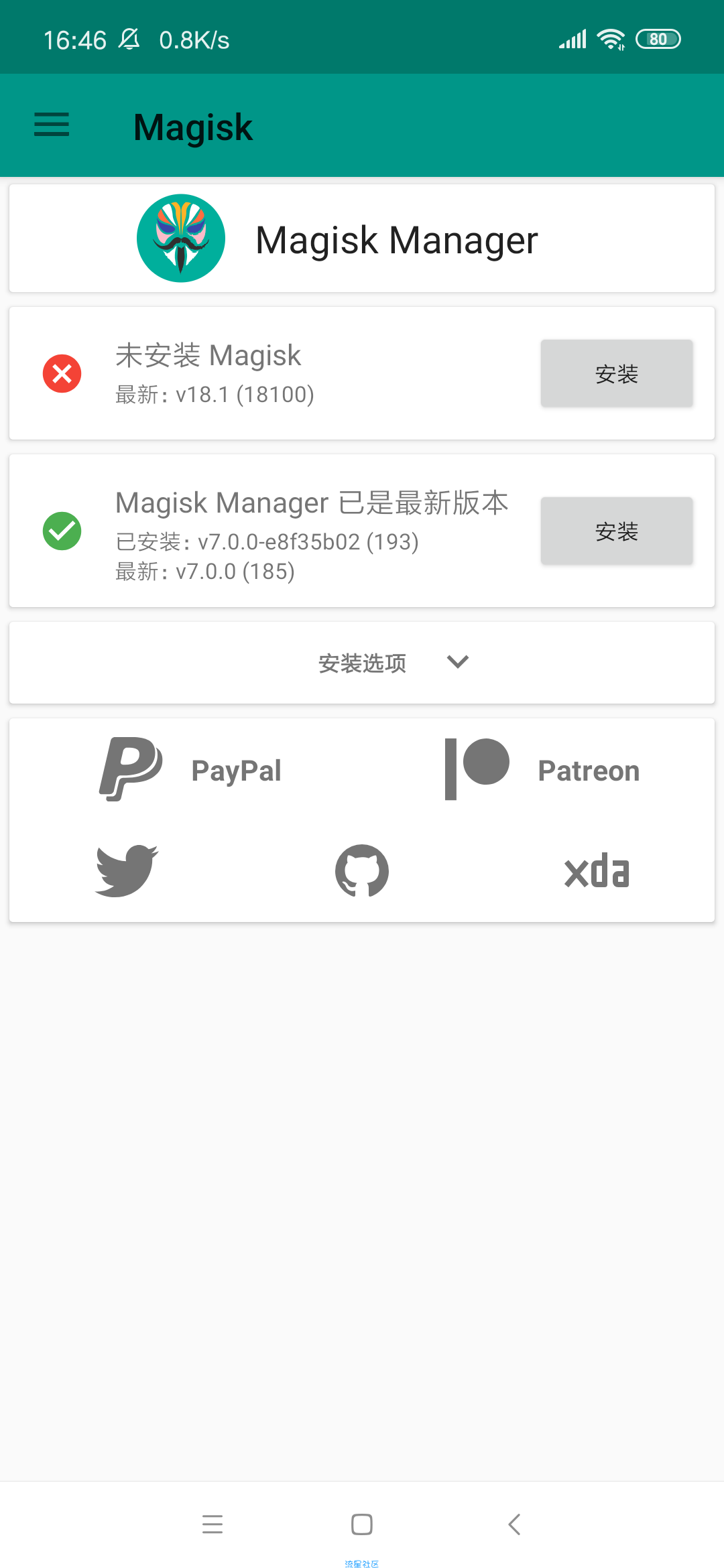
Task: Tap 安装 in the Magisk Manager row
Action: pyautogui.click(x=617, y=531)
